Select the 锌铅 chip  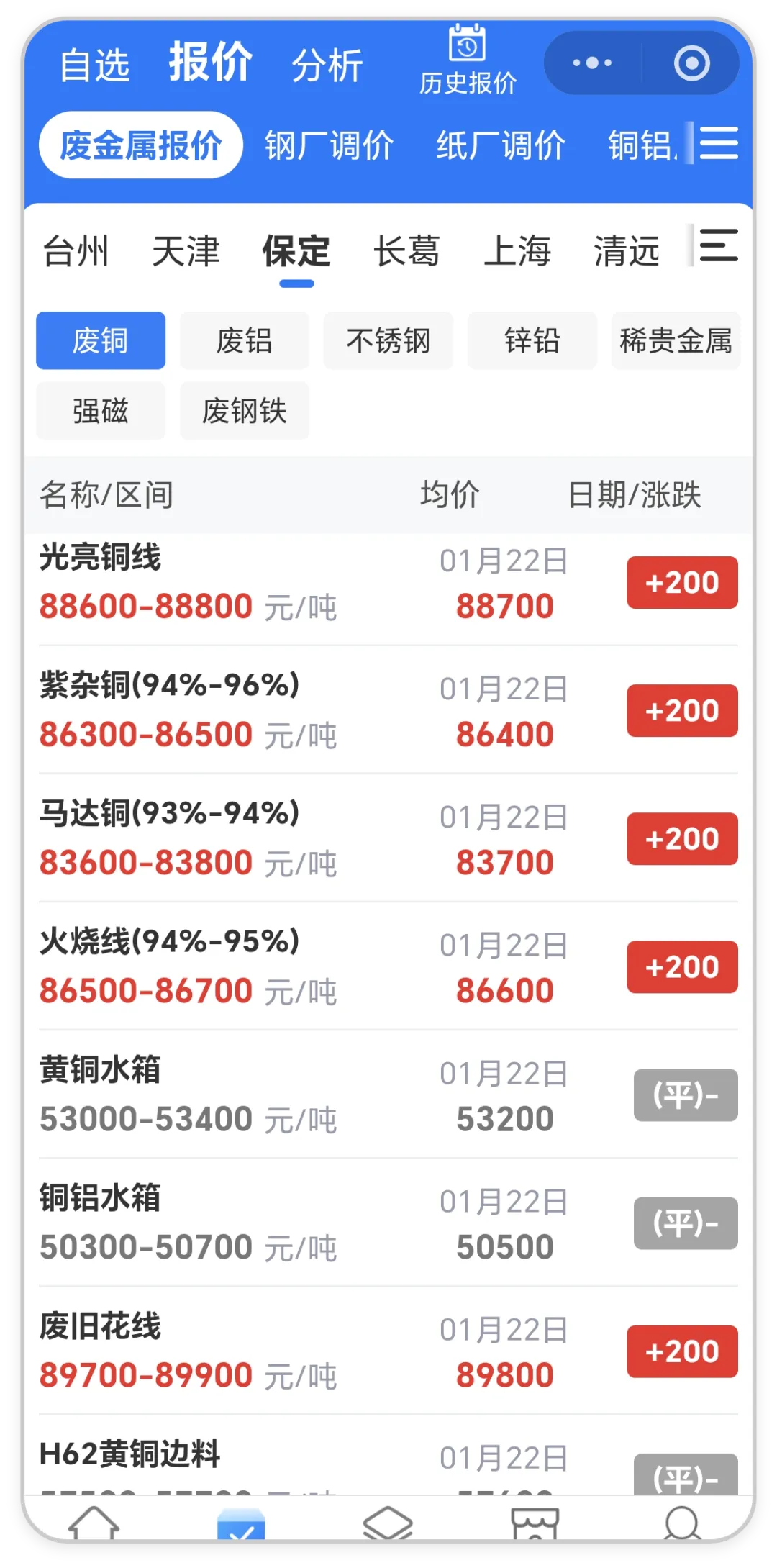click(x=532, y=340)
